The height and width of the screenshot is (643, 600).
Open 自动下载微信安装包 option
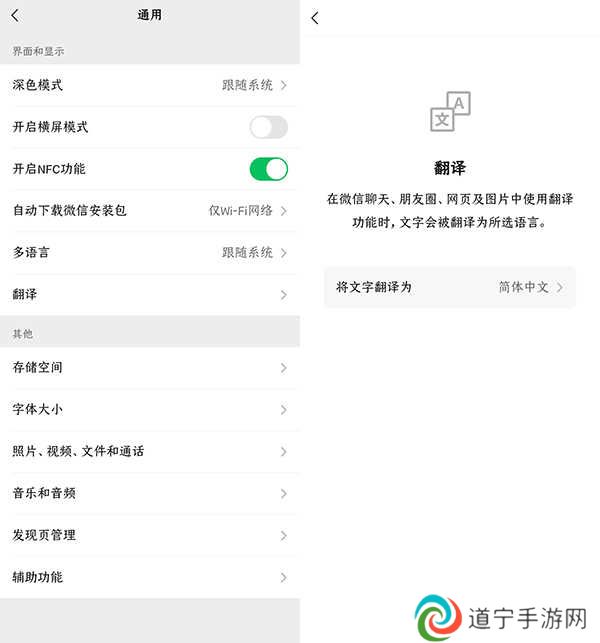(150, 211)
